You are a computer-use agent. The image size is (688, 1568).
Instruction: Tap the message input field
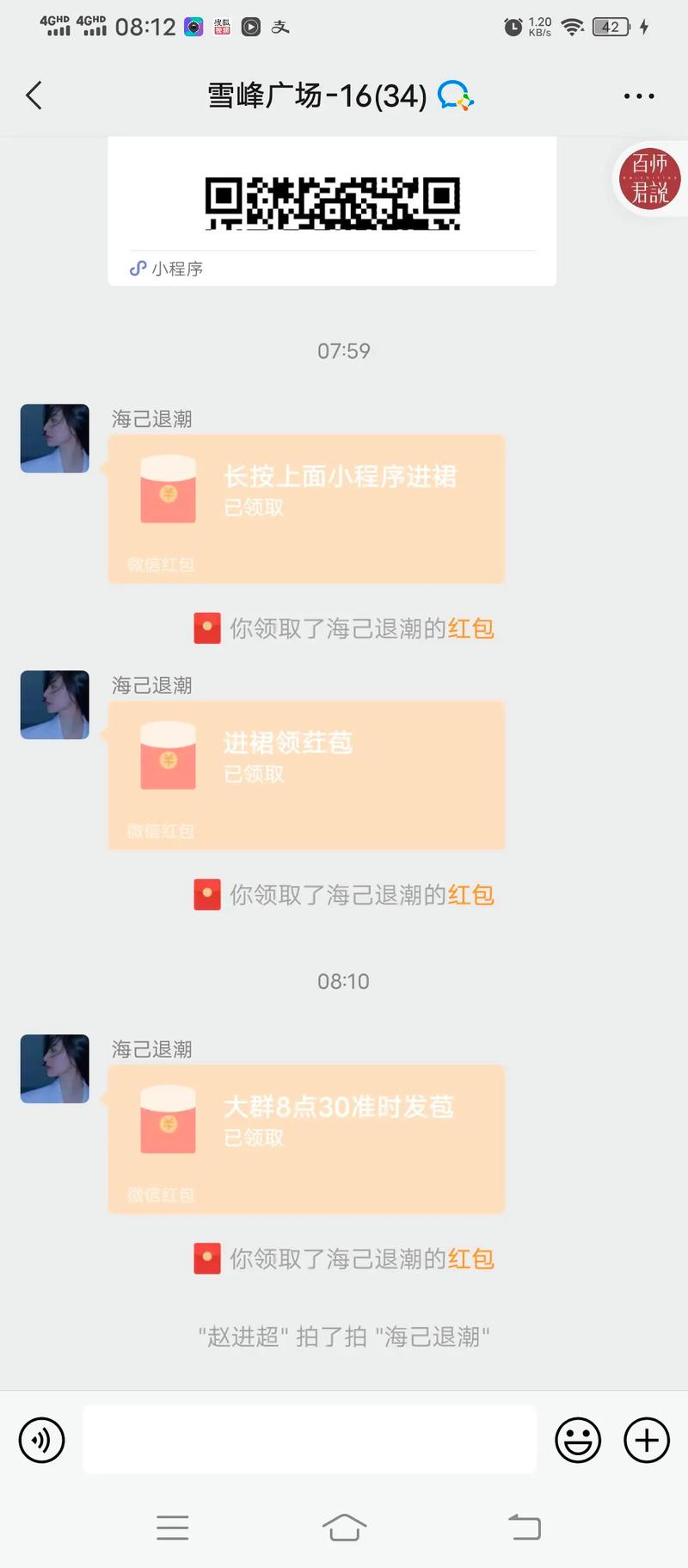coord(310,1439)
